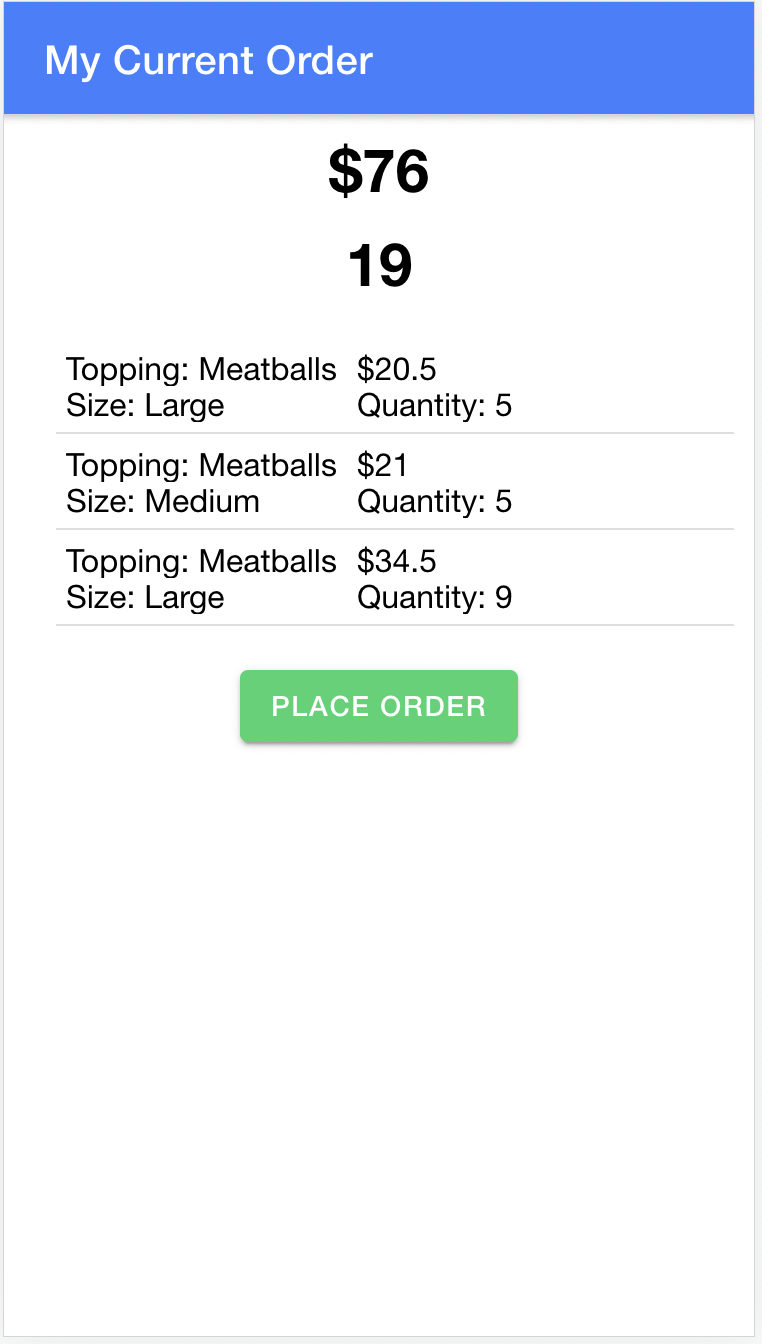Click Quantity: 9 on the last item
The height and width of the screenshot is (1344, 762).
click(x=435, y=597)
